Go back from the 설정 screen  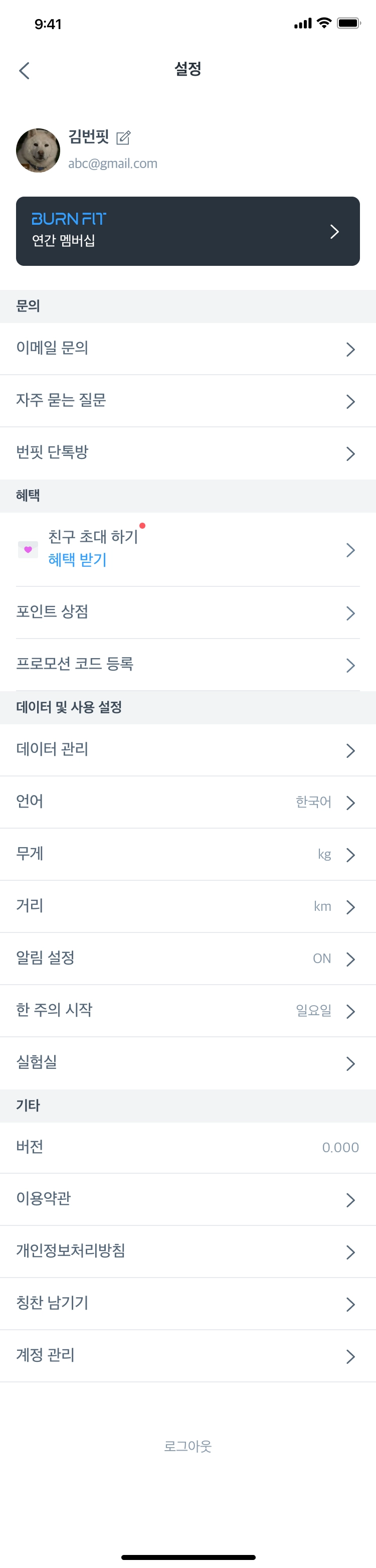click(x=25, y=71)
